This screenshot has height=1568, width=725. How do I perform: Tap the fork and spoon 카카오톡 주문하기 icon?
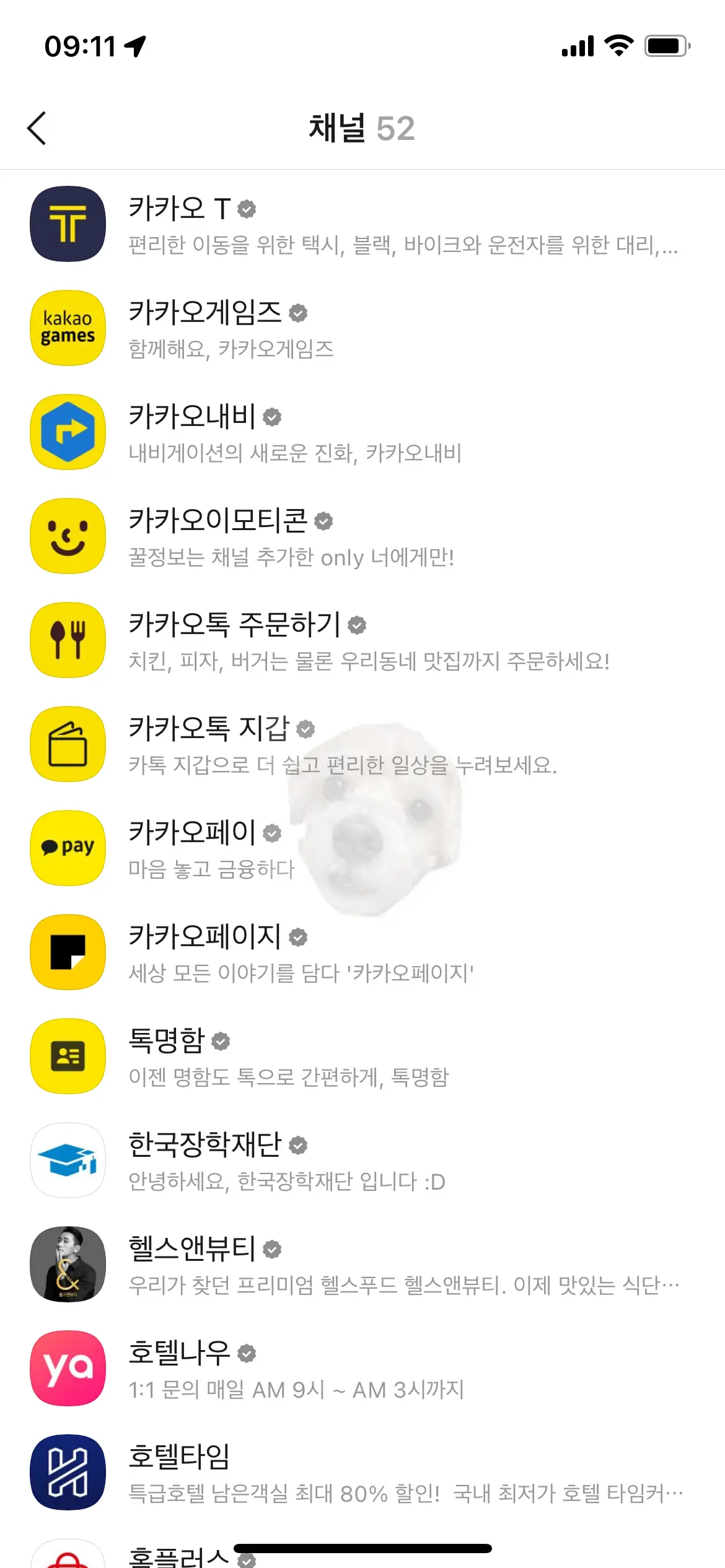coord(68,640)
